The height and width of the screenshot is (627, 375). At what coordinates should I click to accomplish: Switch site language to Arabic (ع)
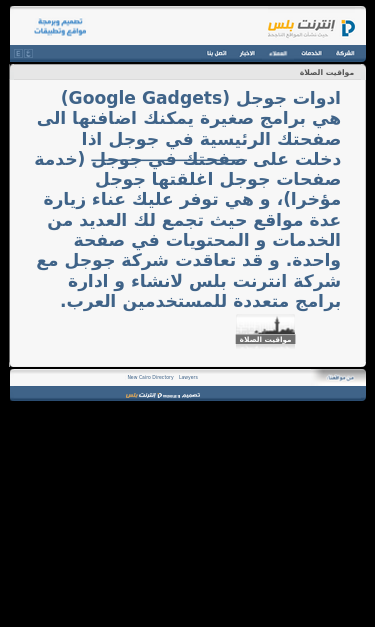[x=28, y=53]
